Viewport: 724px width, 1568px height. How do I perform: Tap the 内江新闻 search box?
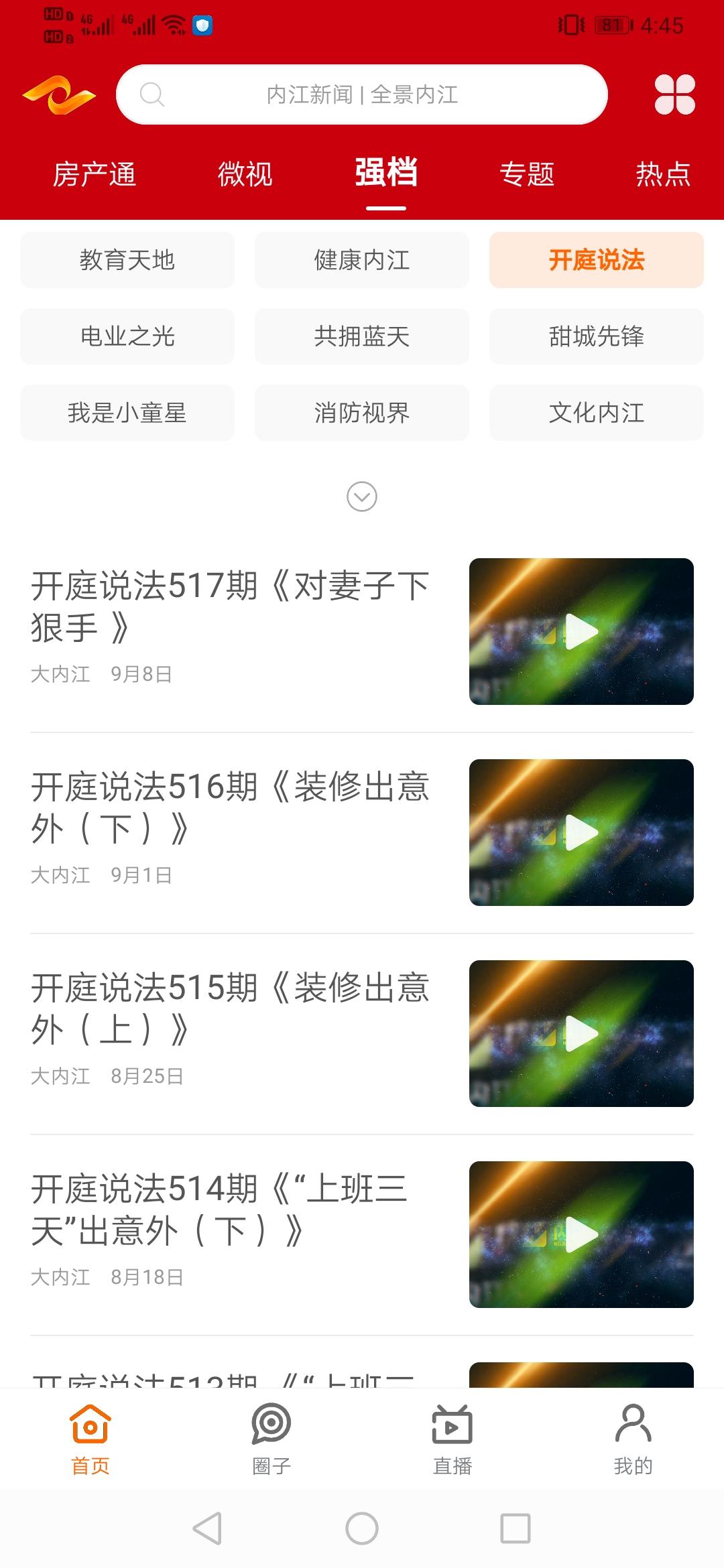[362, 94]
